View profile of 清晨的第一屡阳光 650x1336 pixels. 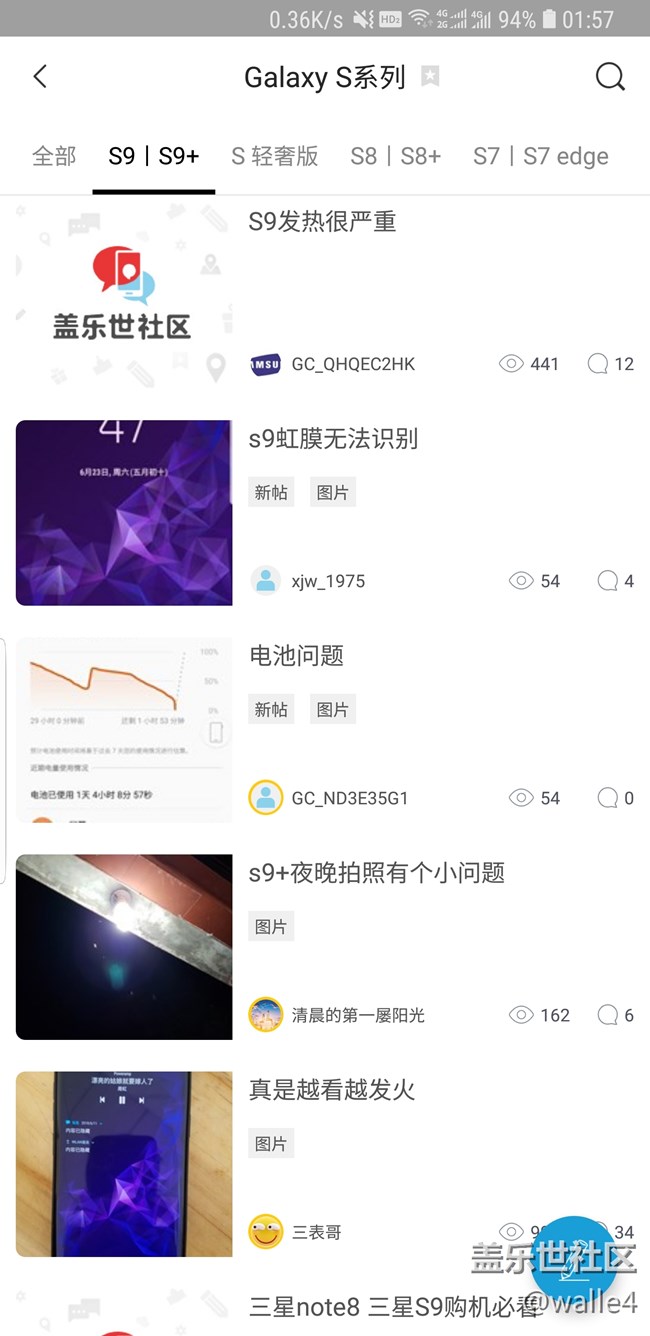point(266,1015)
